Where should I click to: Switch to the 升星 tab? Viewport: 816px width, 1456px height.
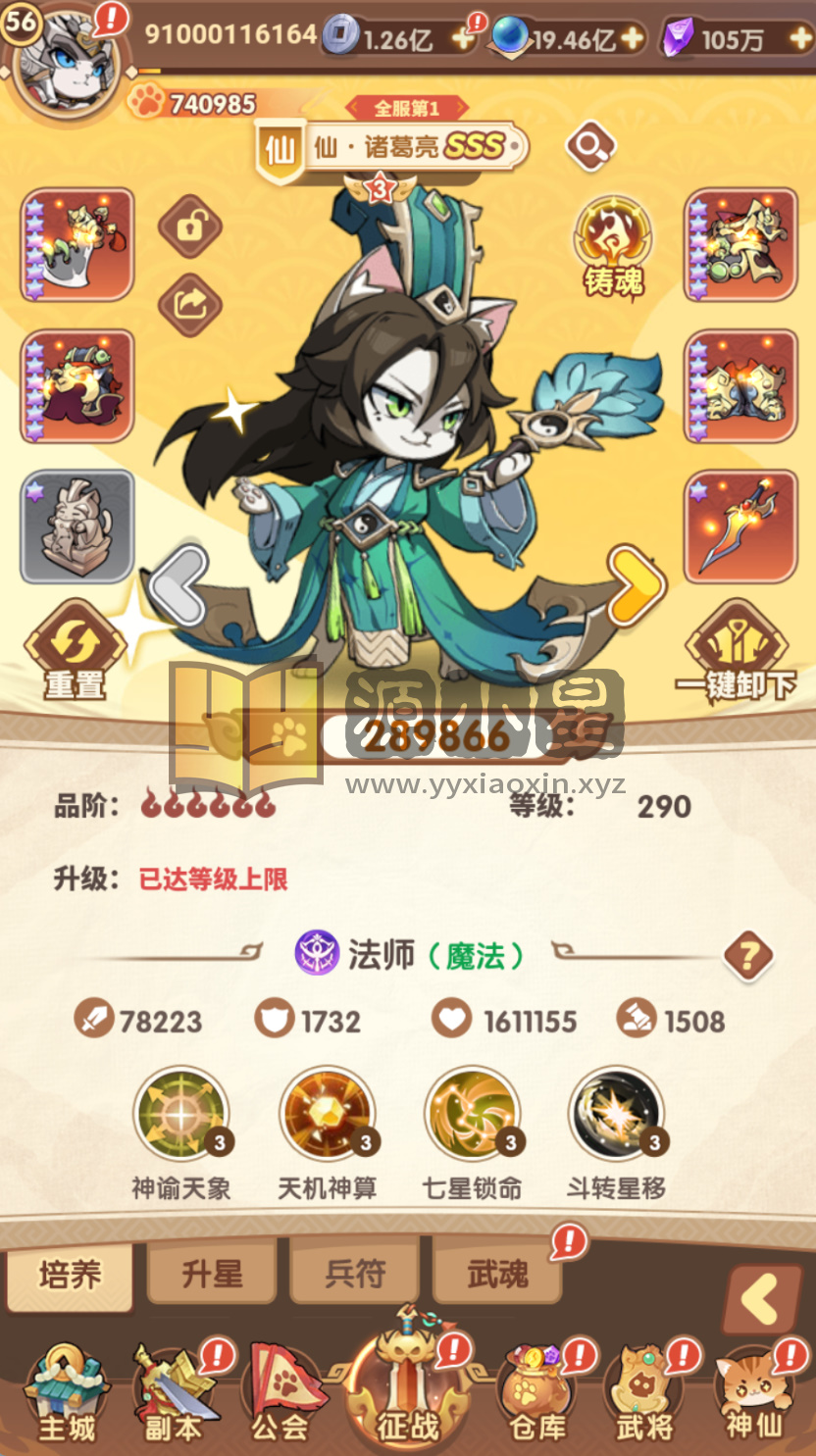(x=211, y=1276)
